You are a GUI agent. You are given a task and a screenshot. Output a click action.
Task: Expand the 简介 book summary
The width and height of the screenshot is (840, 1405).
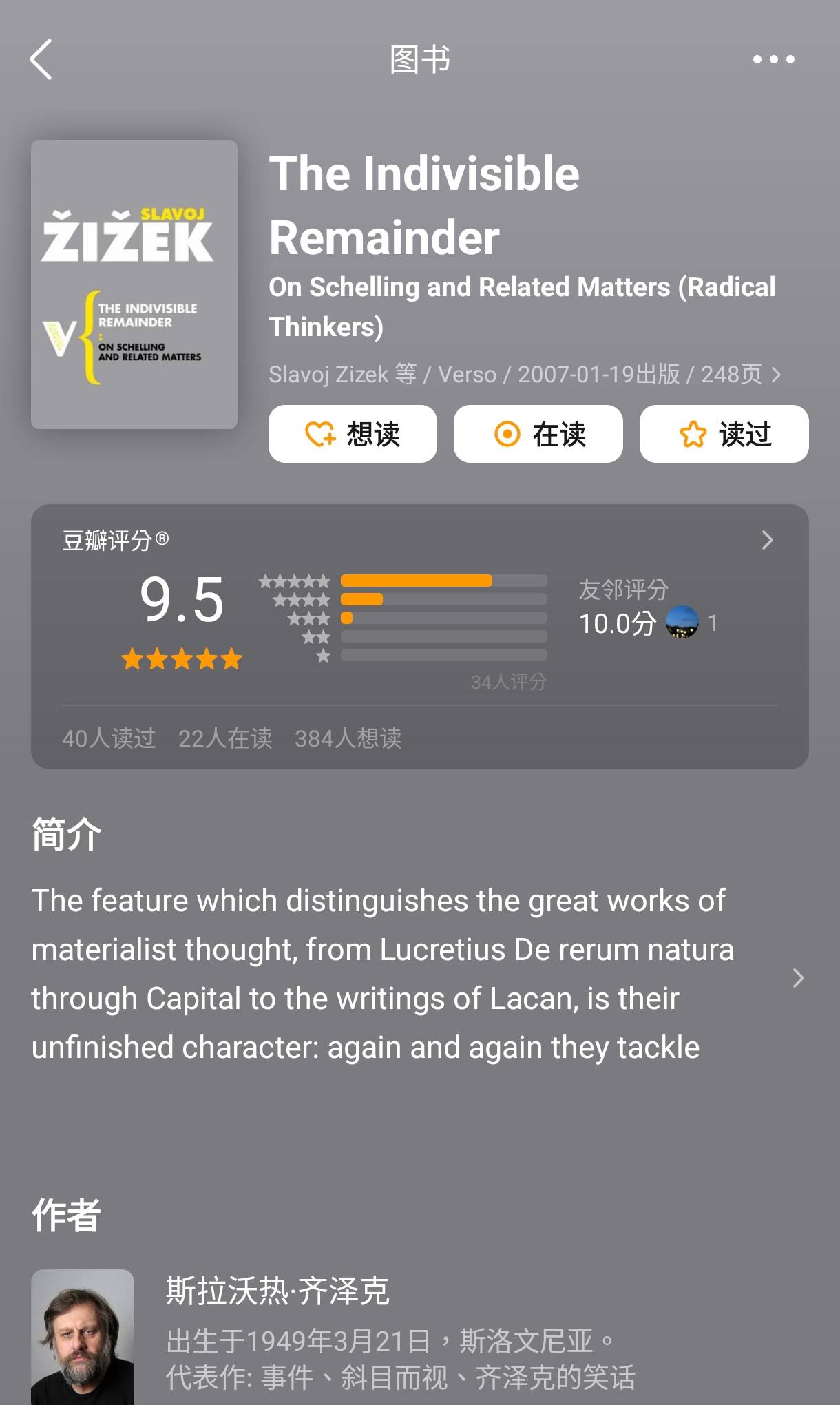click(797, 978)
